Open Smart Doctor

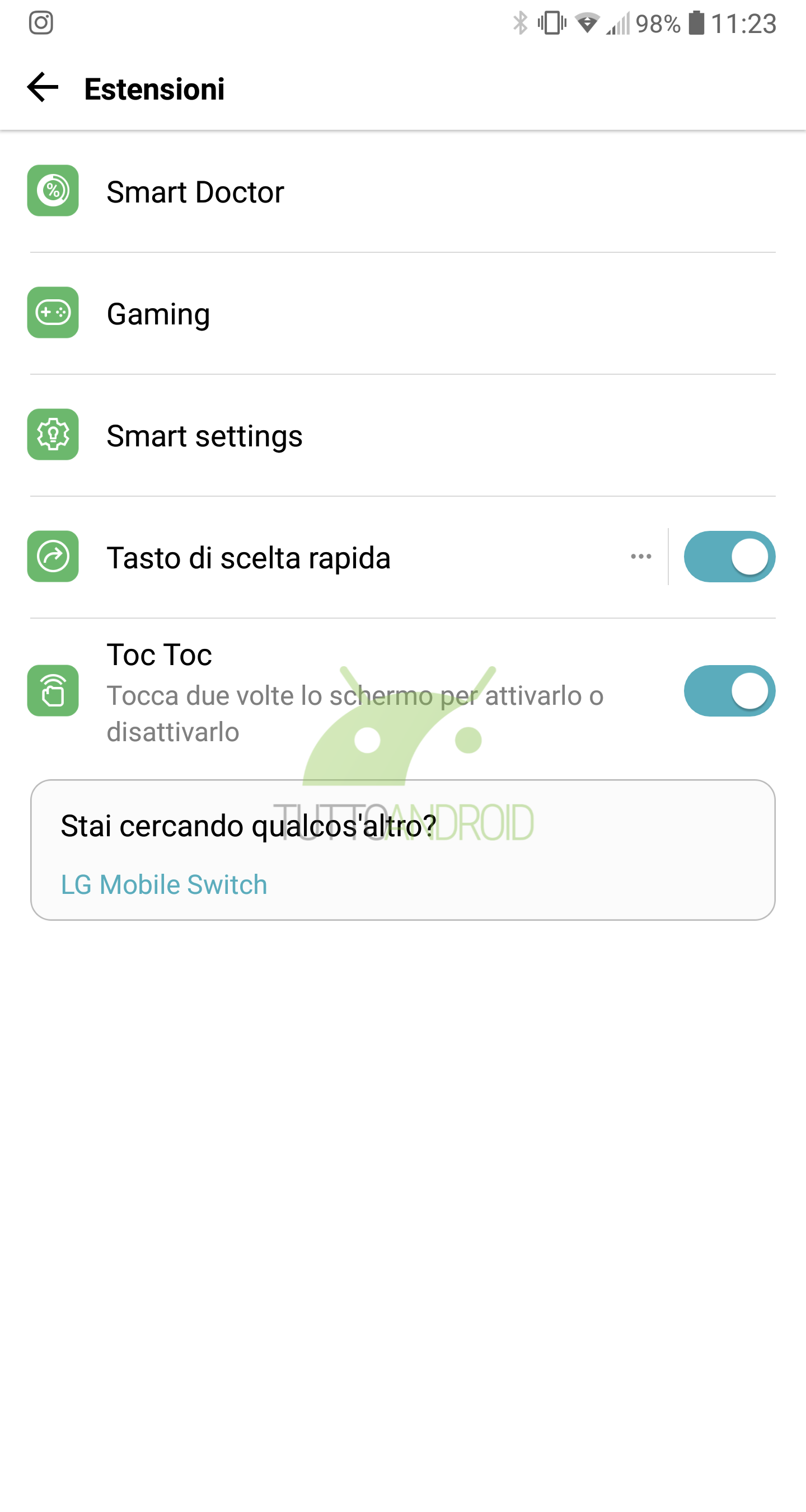[x=403, y=191]
